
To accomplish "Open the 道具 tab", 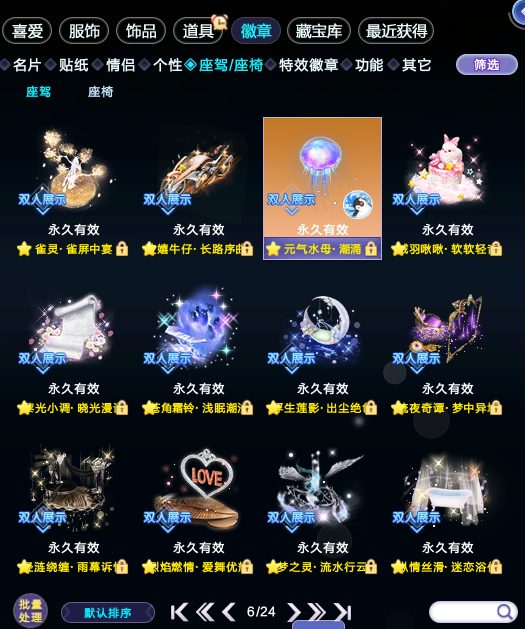I will pos(198,31).
